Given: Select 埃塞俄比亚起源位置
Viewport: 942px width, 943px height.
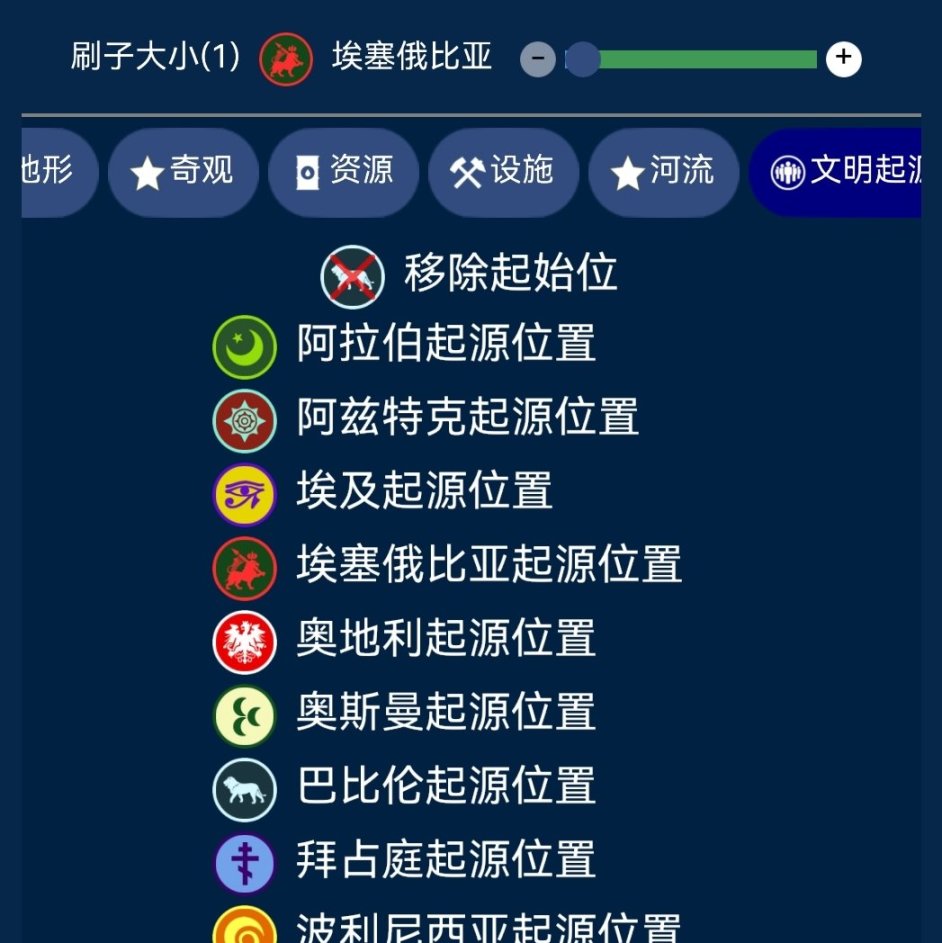Looking at the screenshot, I should pos(447,566).
